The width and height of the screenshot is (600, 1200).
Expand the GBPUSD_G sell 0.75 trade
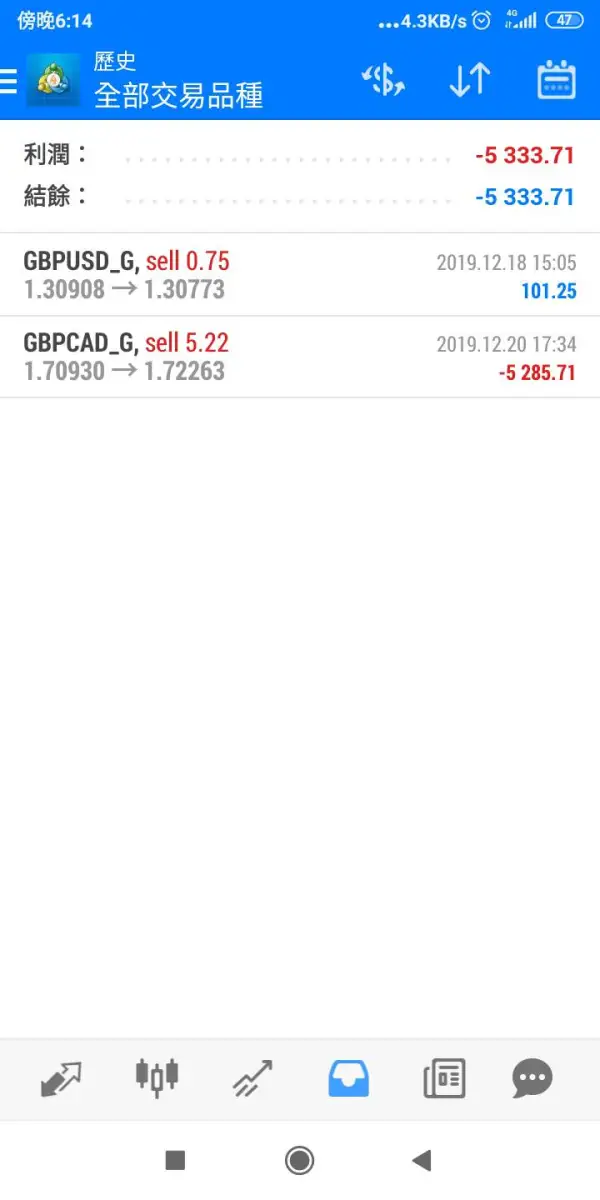pyautogui.click(x=300, y=275)
